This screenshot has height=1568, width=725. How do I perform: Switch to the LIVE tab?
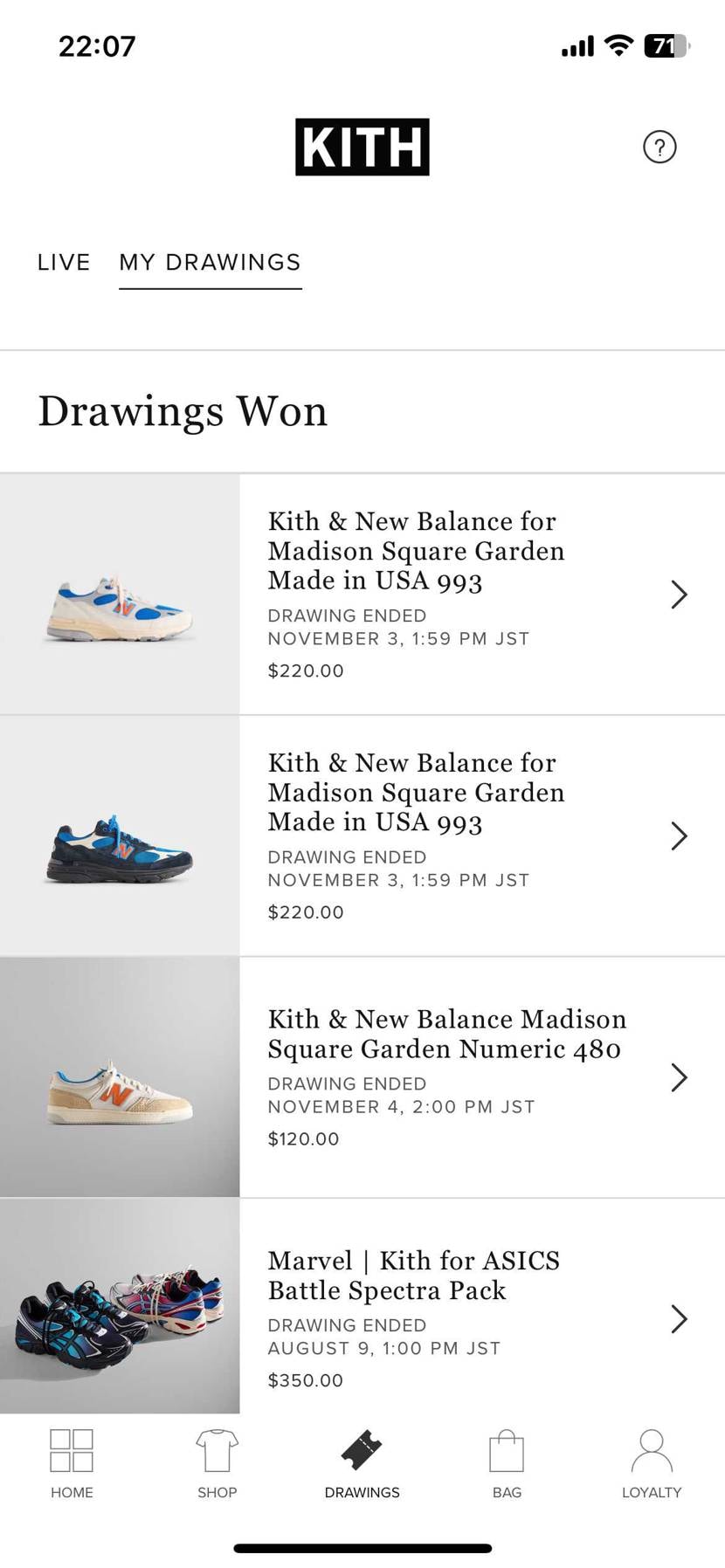click(64, 262)
